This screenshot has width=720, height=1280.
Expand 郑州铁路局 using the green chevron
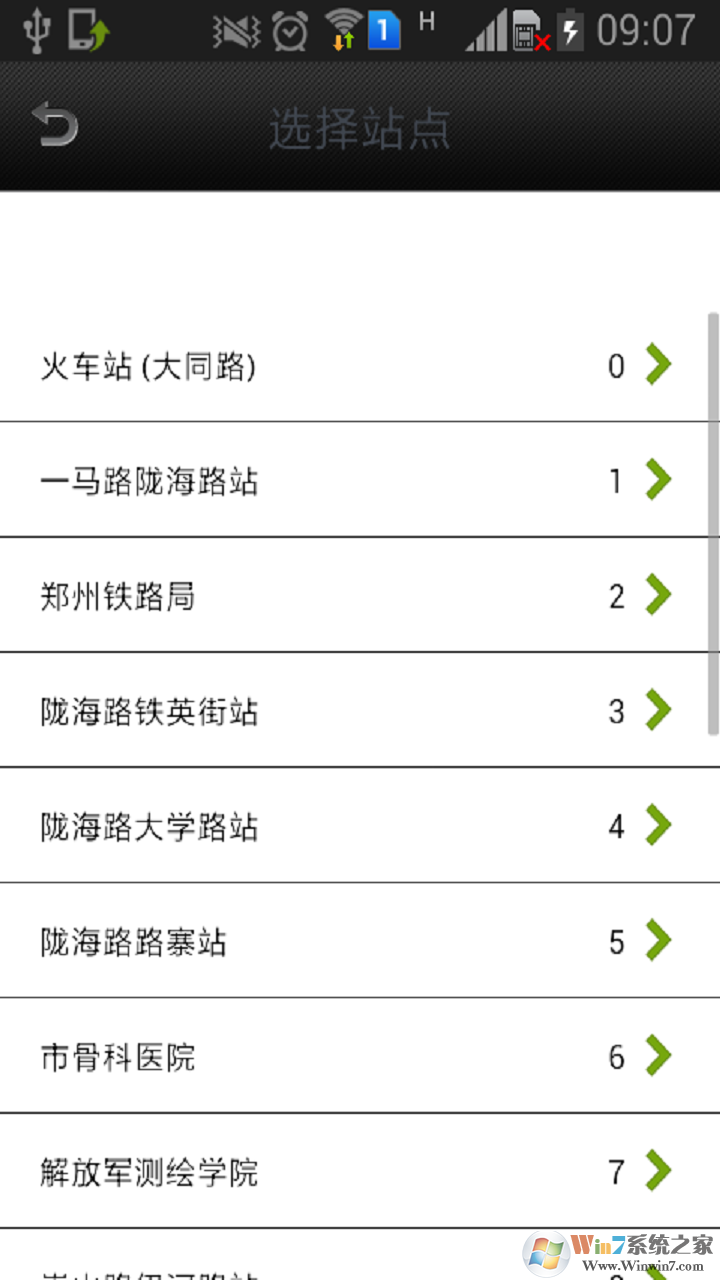658,596
